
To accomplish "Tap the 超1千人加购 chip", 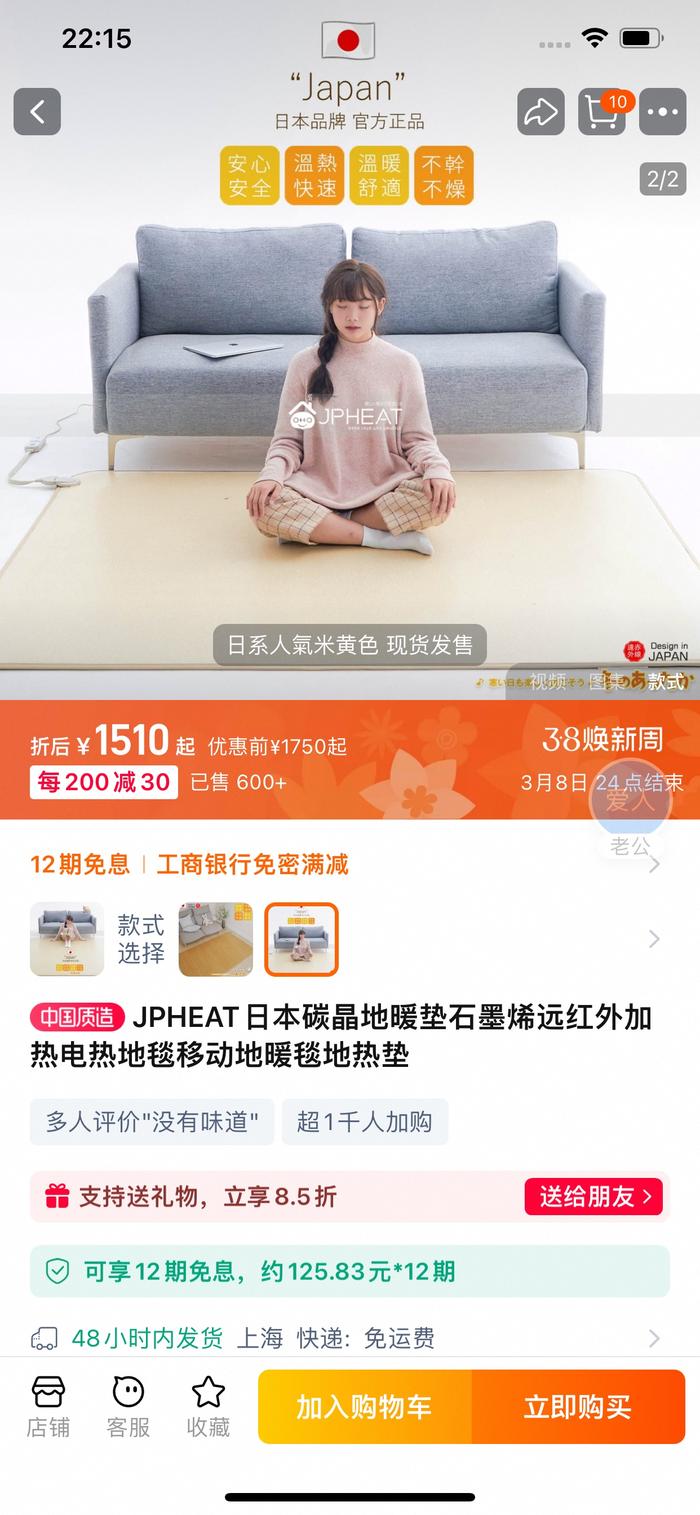I will click(x=364, y=1121).
